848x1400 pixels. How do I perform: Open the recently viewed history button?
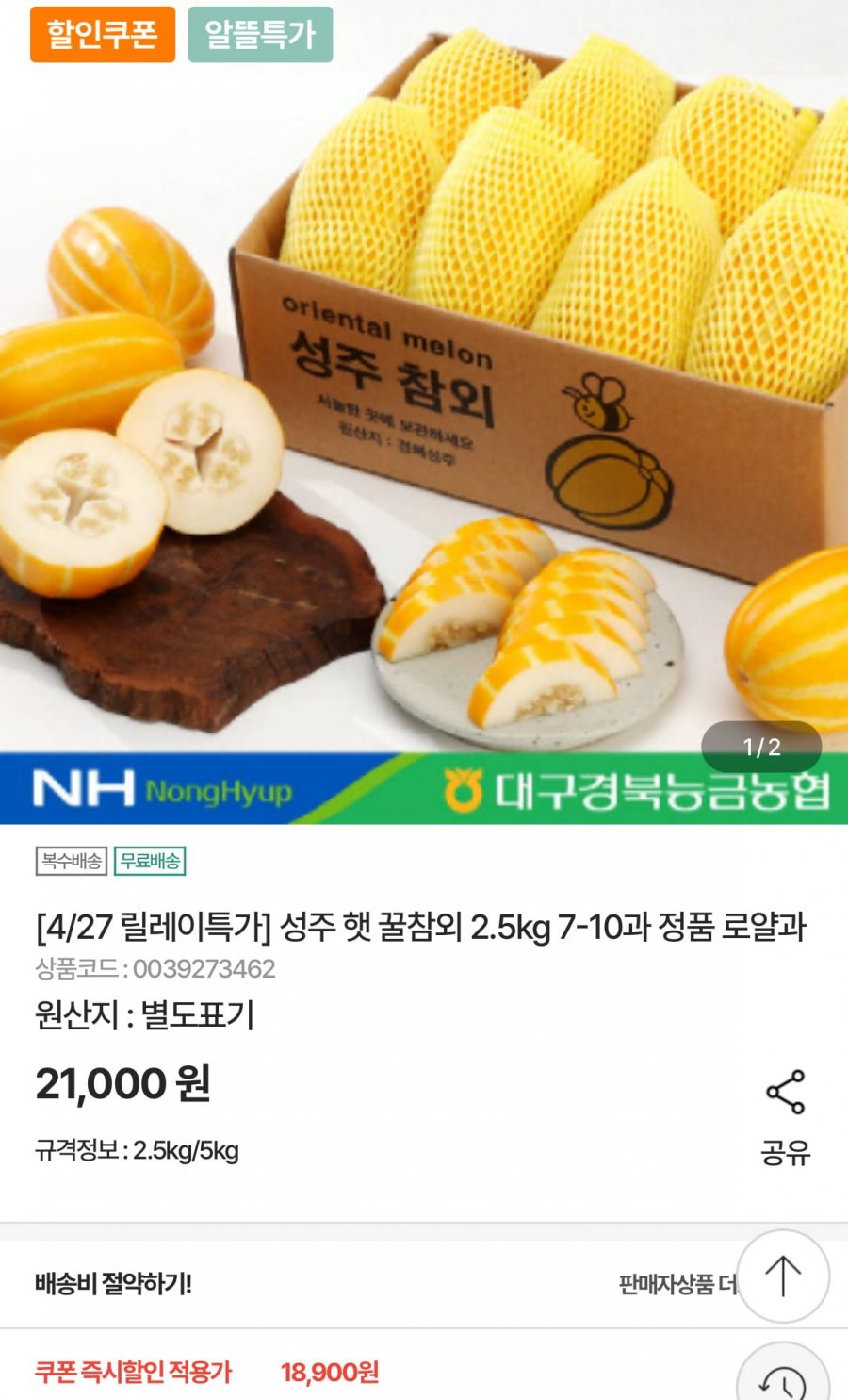(x=782, y=1378)
